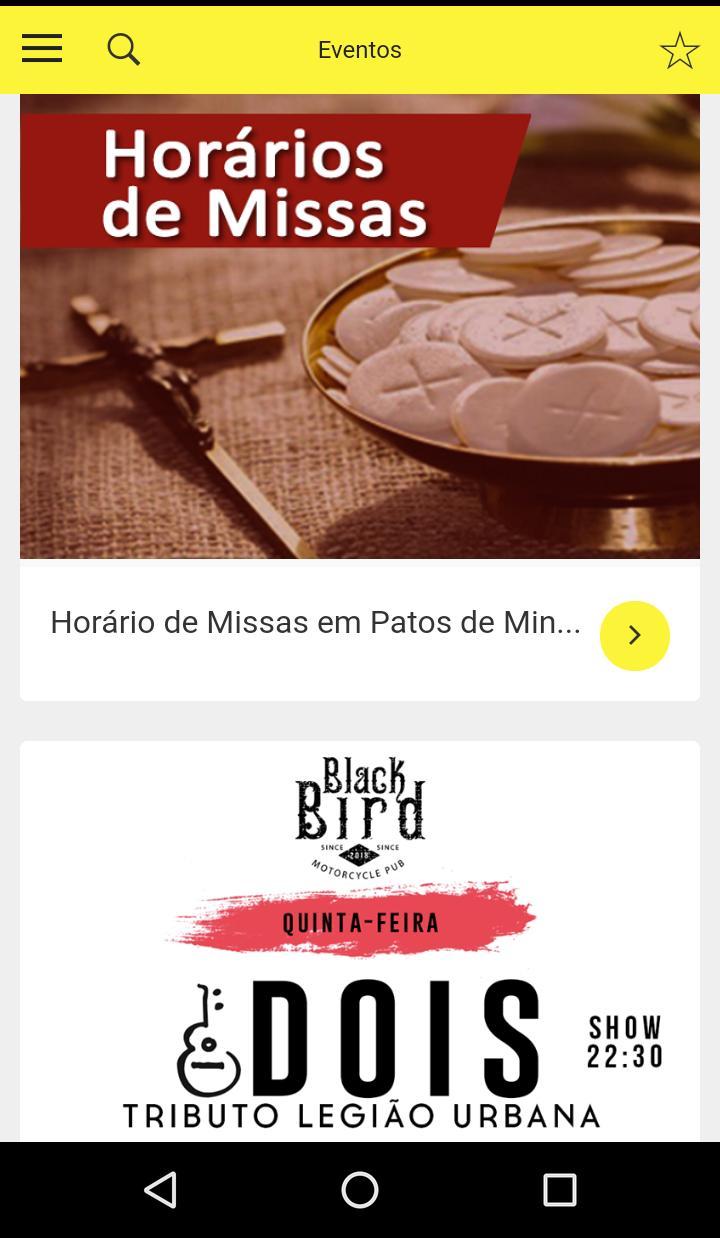
Task: Open the Horários de Missas event card
Action: pyautogui.click(x=360, y=398)
